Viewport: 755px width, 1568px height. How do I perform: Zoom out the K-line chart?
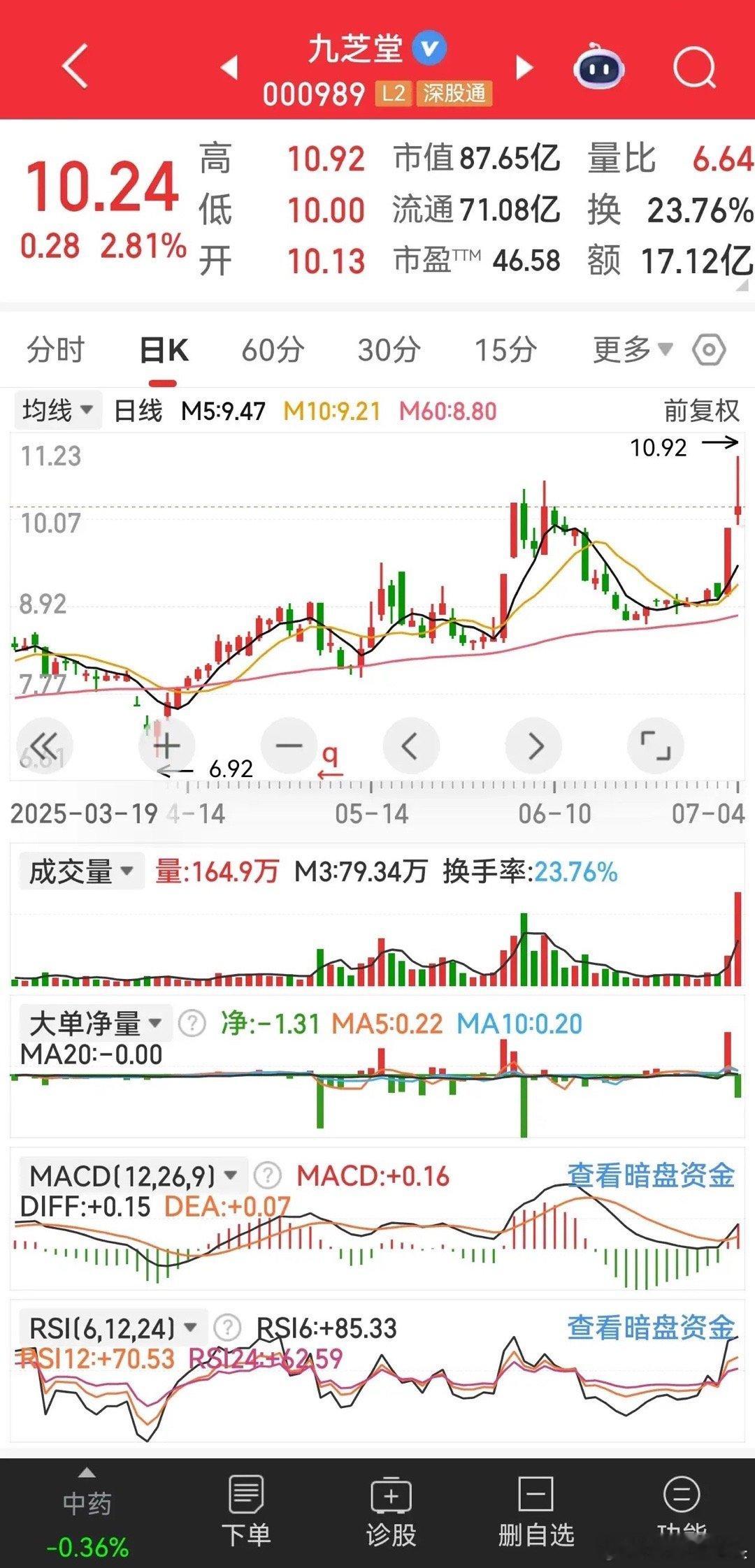289,746
